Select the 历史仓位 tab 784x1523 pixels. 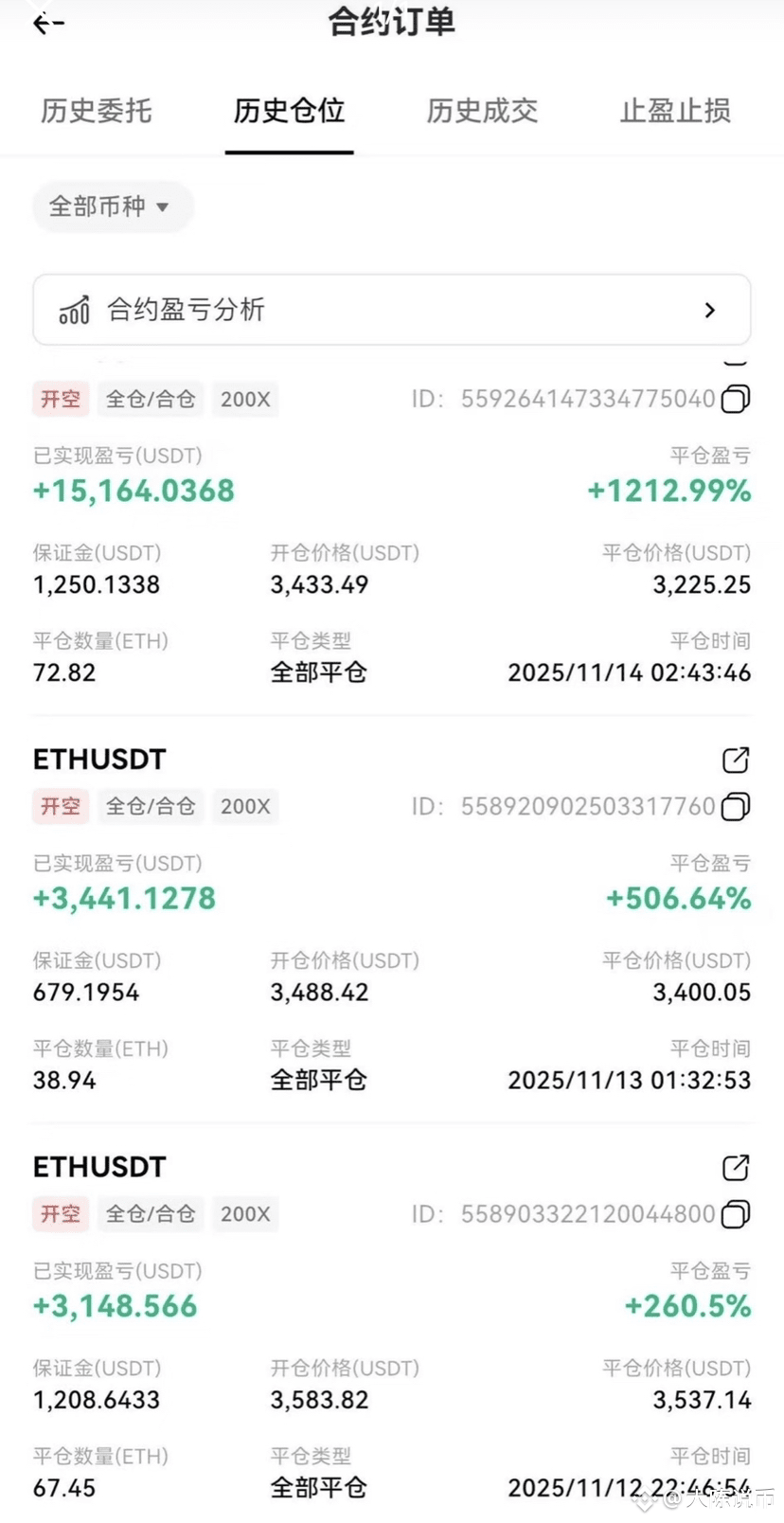tap(289, 111)
